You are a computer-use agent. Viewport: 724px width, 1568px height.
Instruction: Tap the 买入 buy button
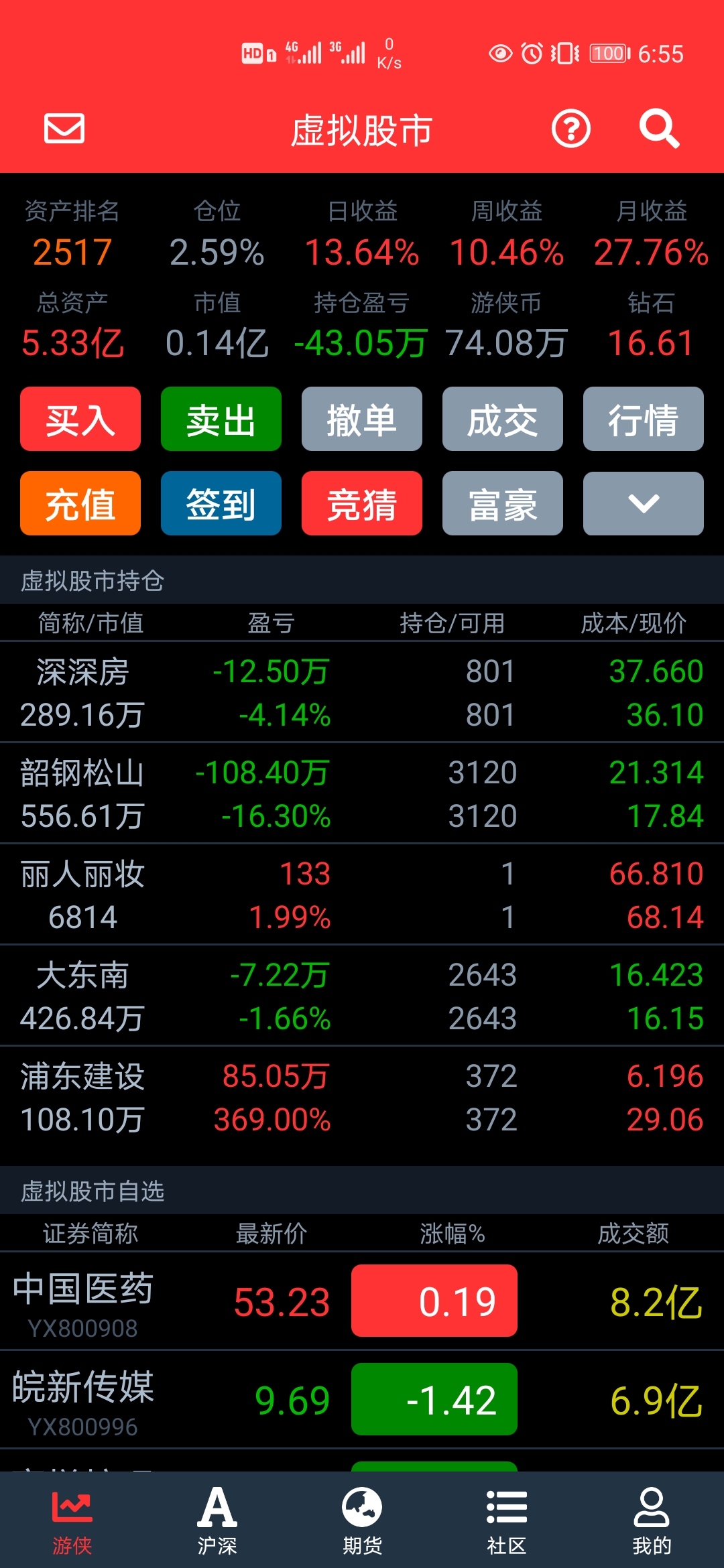[x=80, y=419]
